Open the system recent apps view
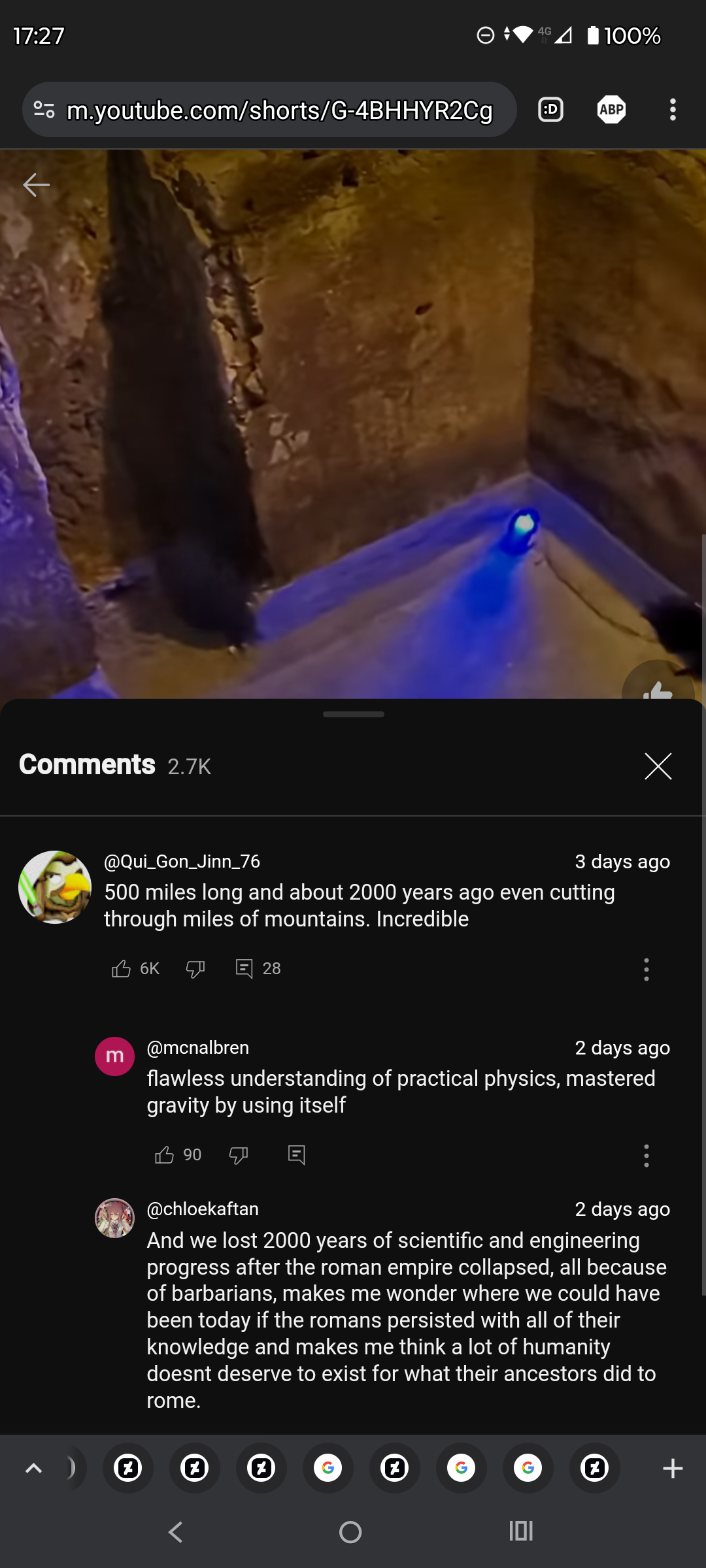The image size is (706, 1568). [x=521, y=1531]
